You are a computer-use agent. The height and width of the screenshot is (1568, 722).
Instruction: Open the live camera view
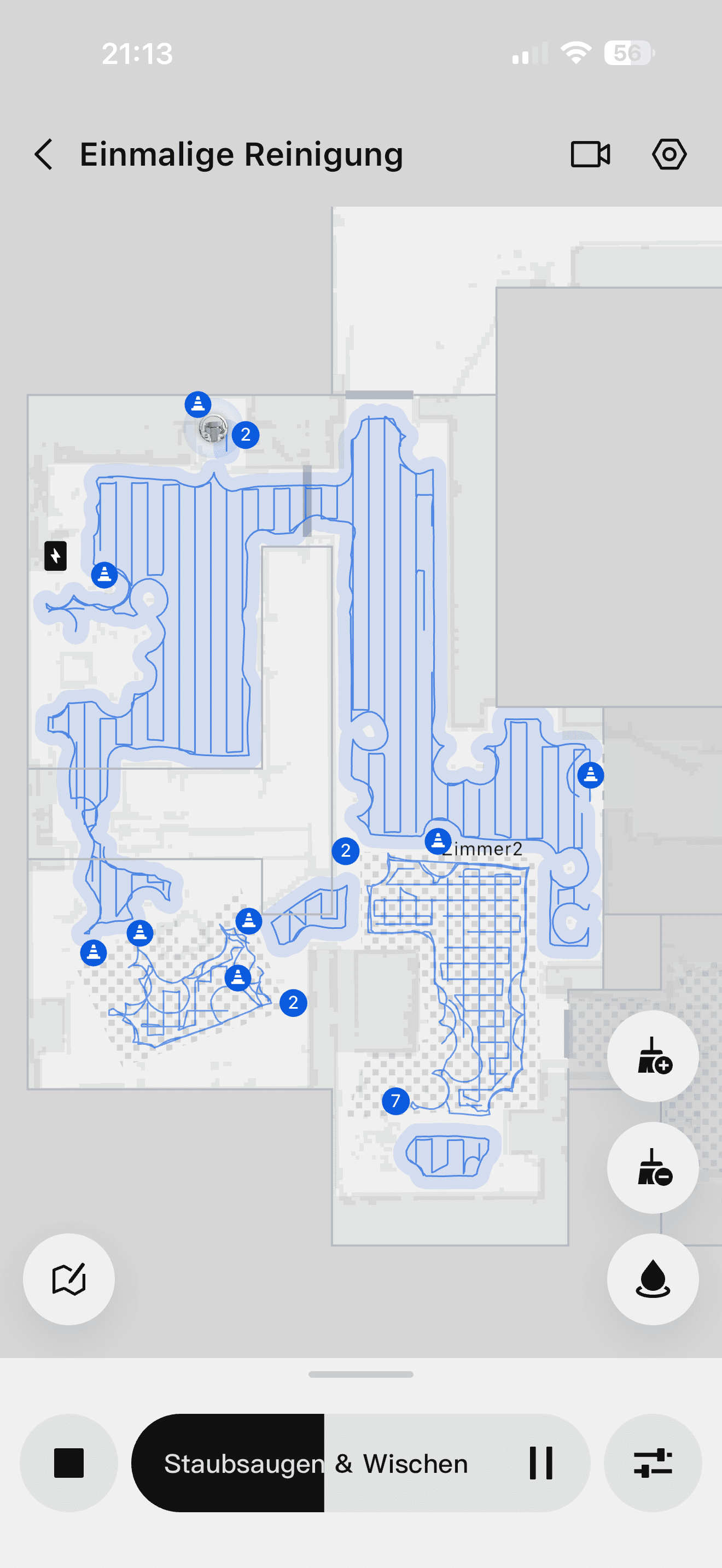[590, 154]
